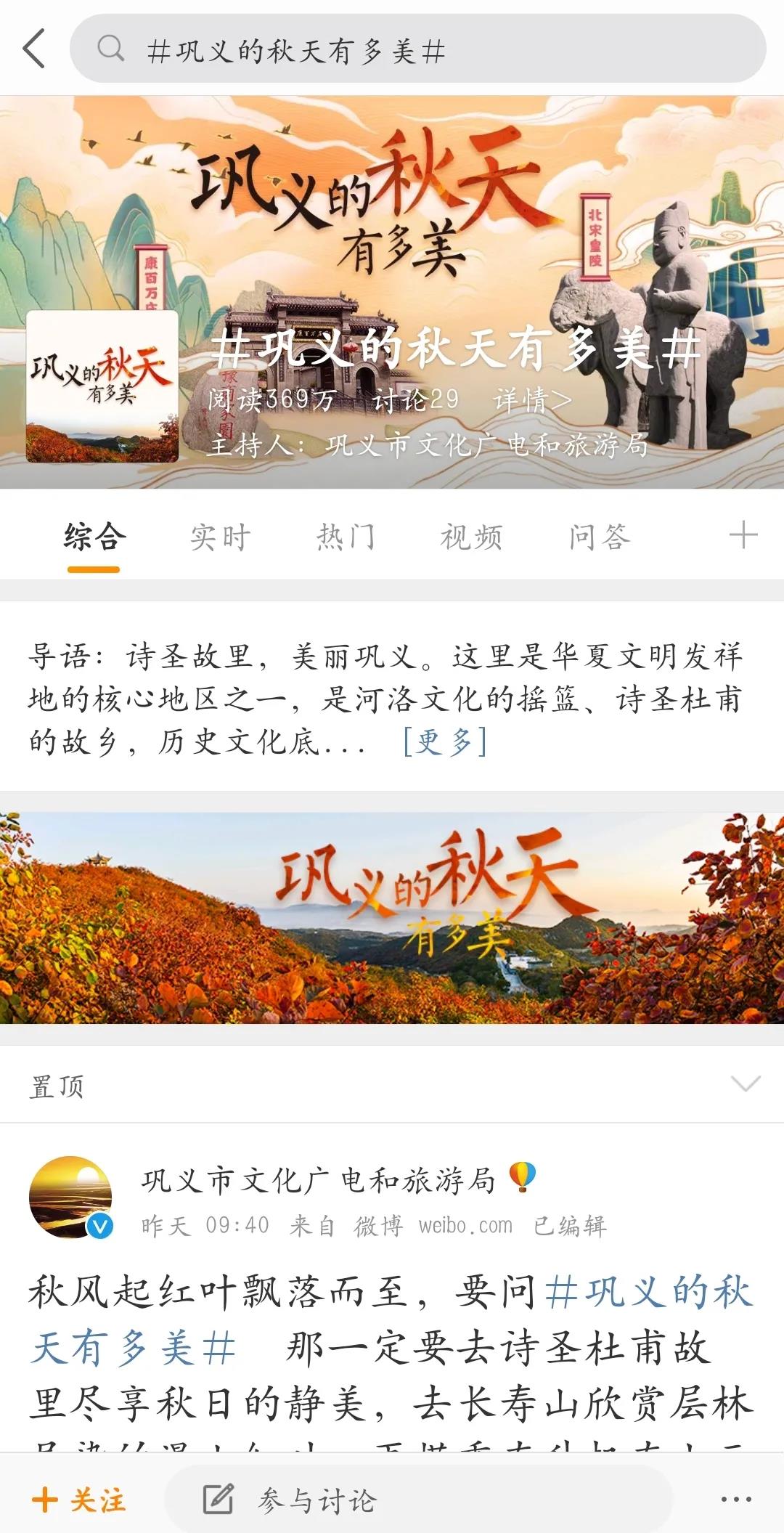Open the three-dot more options menu
784x1533 pixels.
[x=736, y=1499]
